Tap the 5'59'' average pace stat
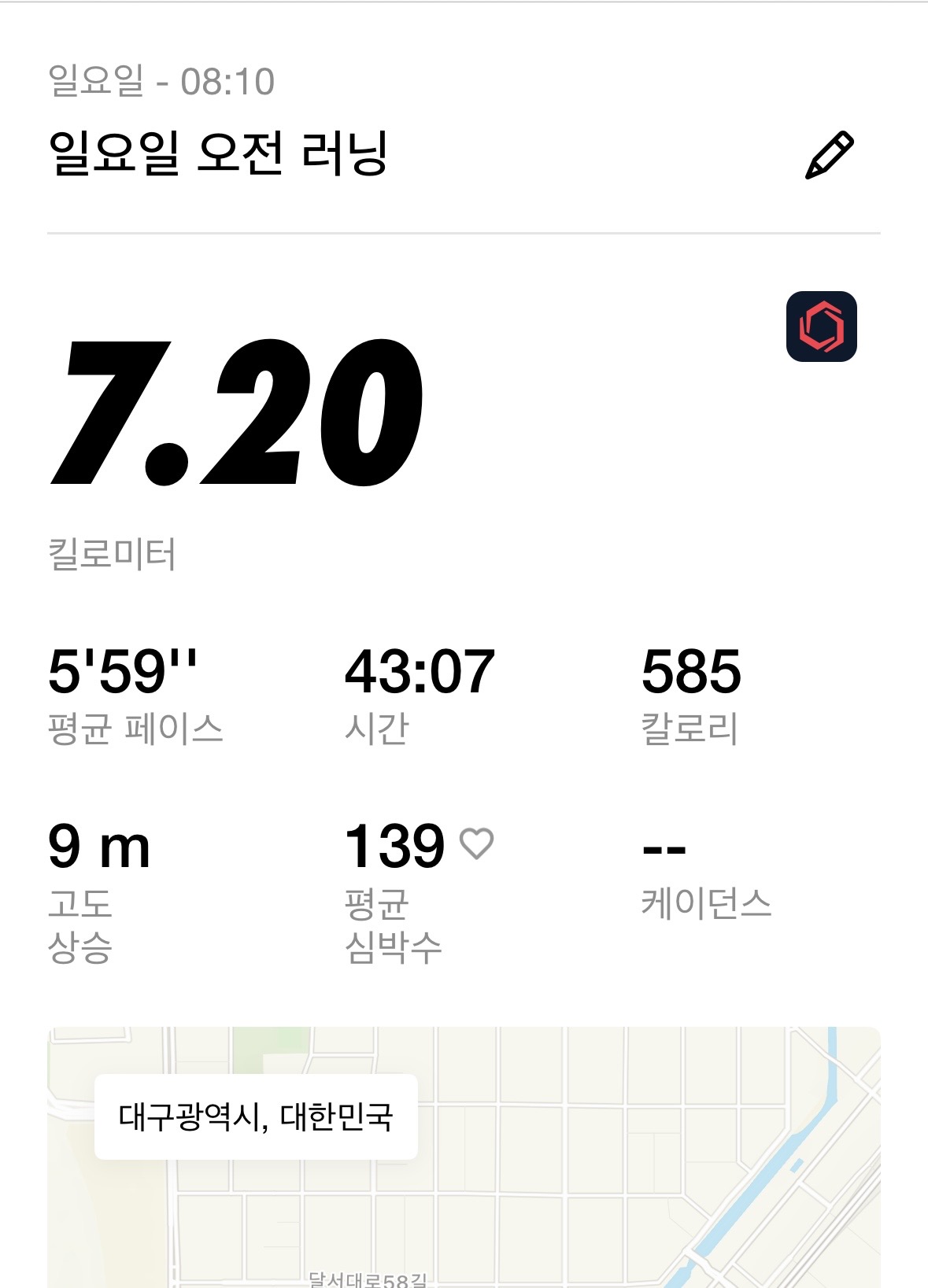This screenshot has width=928, height=1288. (x=122, y=671)
